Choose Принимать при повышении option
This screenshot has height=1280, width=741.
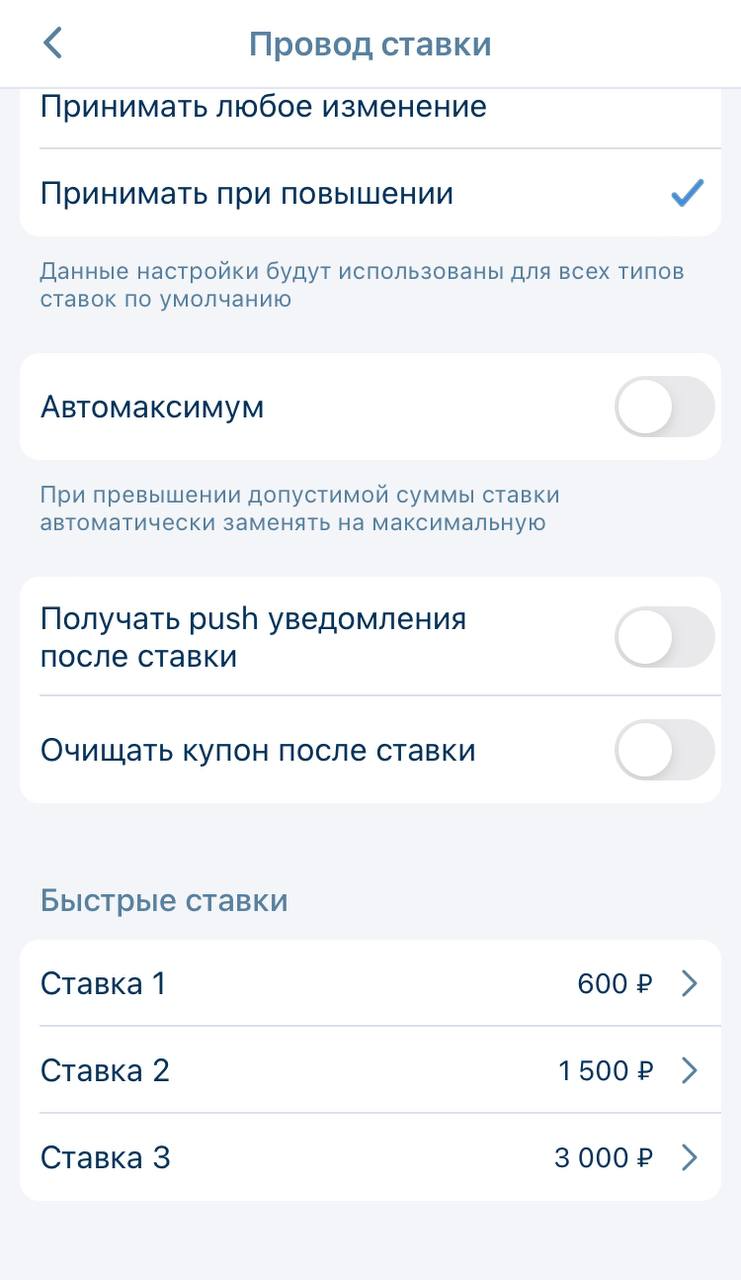[x=370, y=193]
